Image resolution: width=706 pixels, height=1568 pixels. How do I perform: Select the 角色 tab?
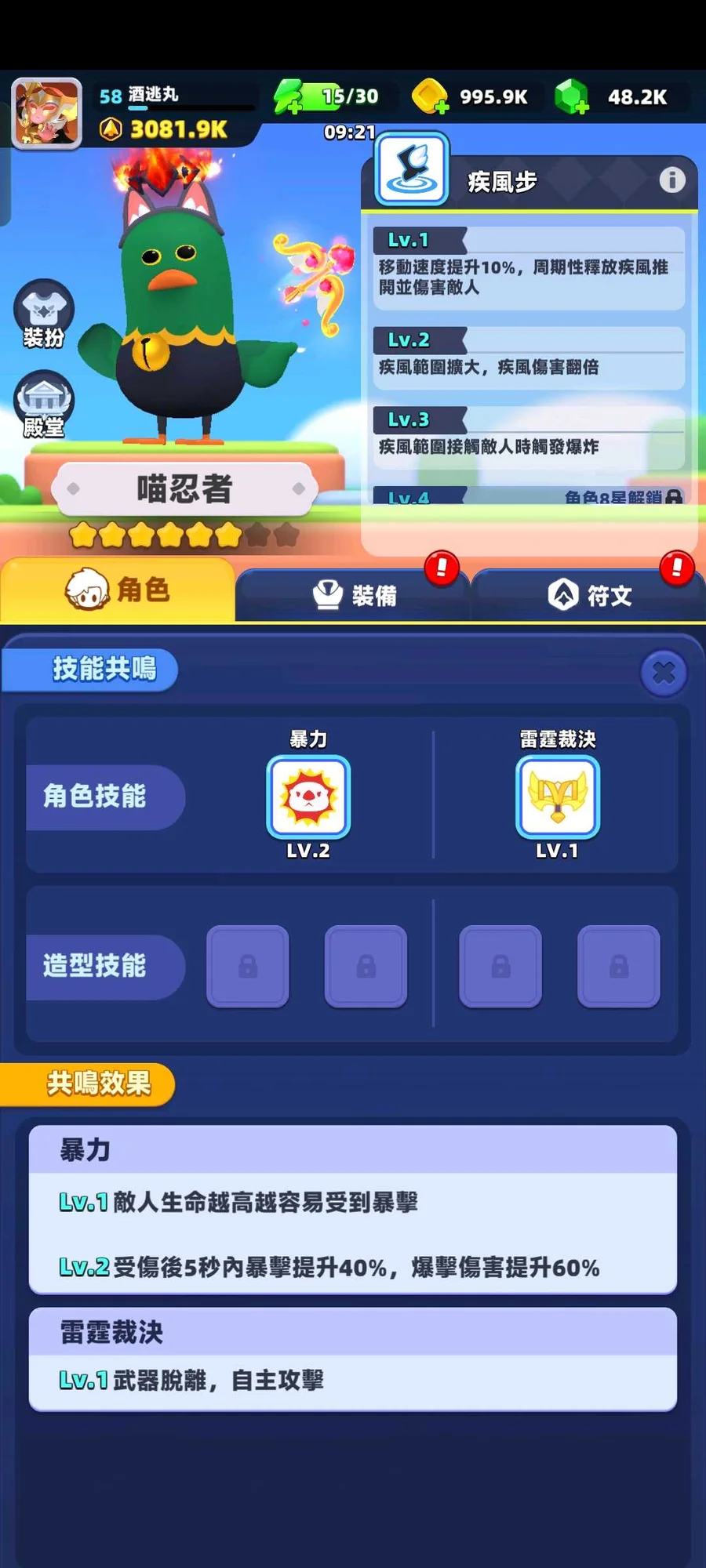pyautogui.click(x=118, y=590)
